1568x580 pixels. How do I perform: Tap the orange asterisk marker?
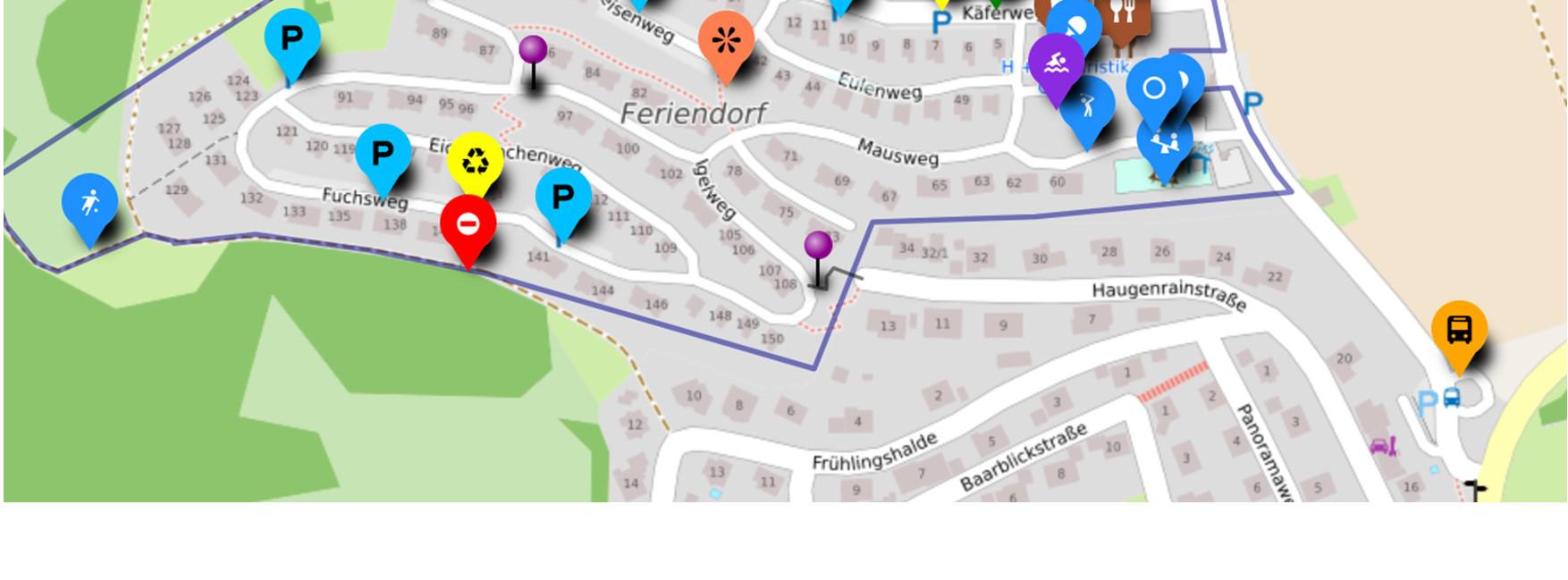pos(726,41)
